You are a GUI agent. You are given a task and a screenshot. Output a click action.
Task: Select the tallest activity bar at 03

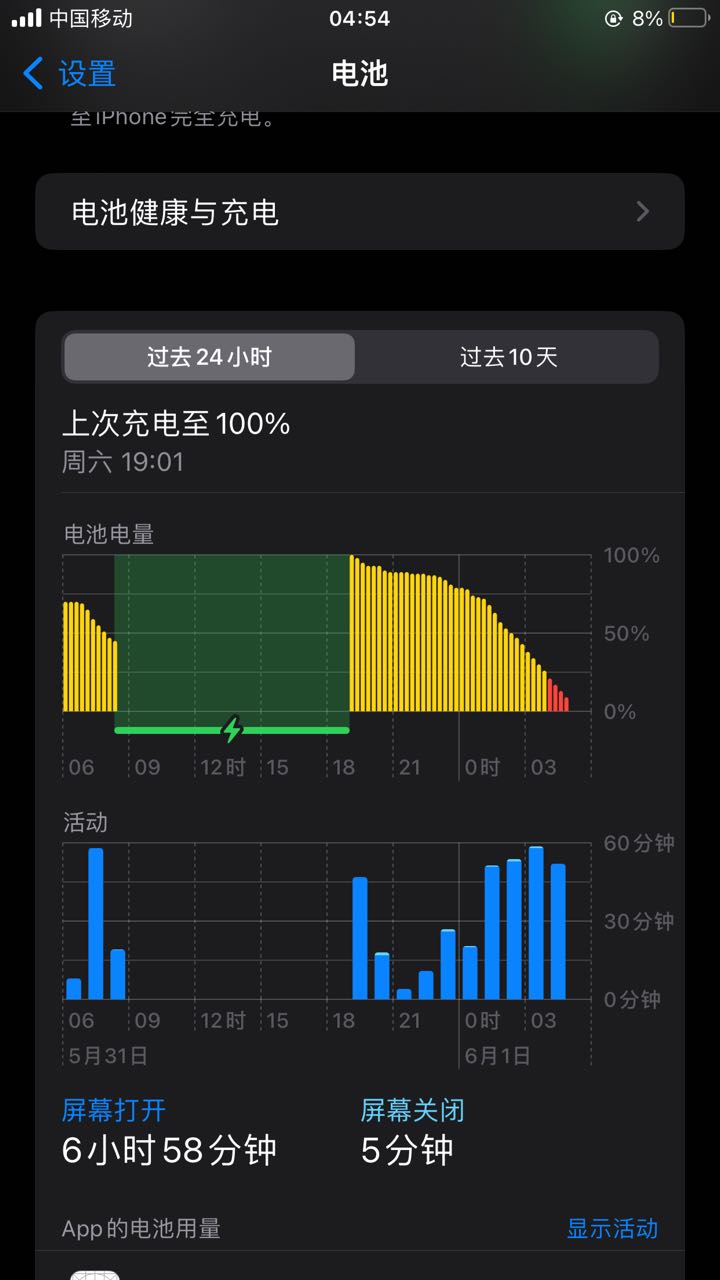click(536, 923)
